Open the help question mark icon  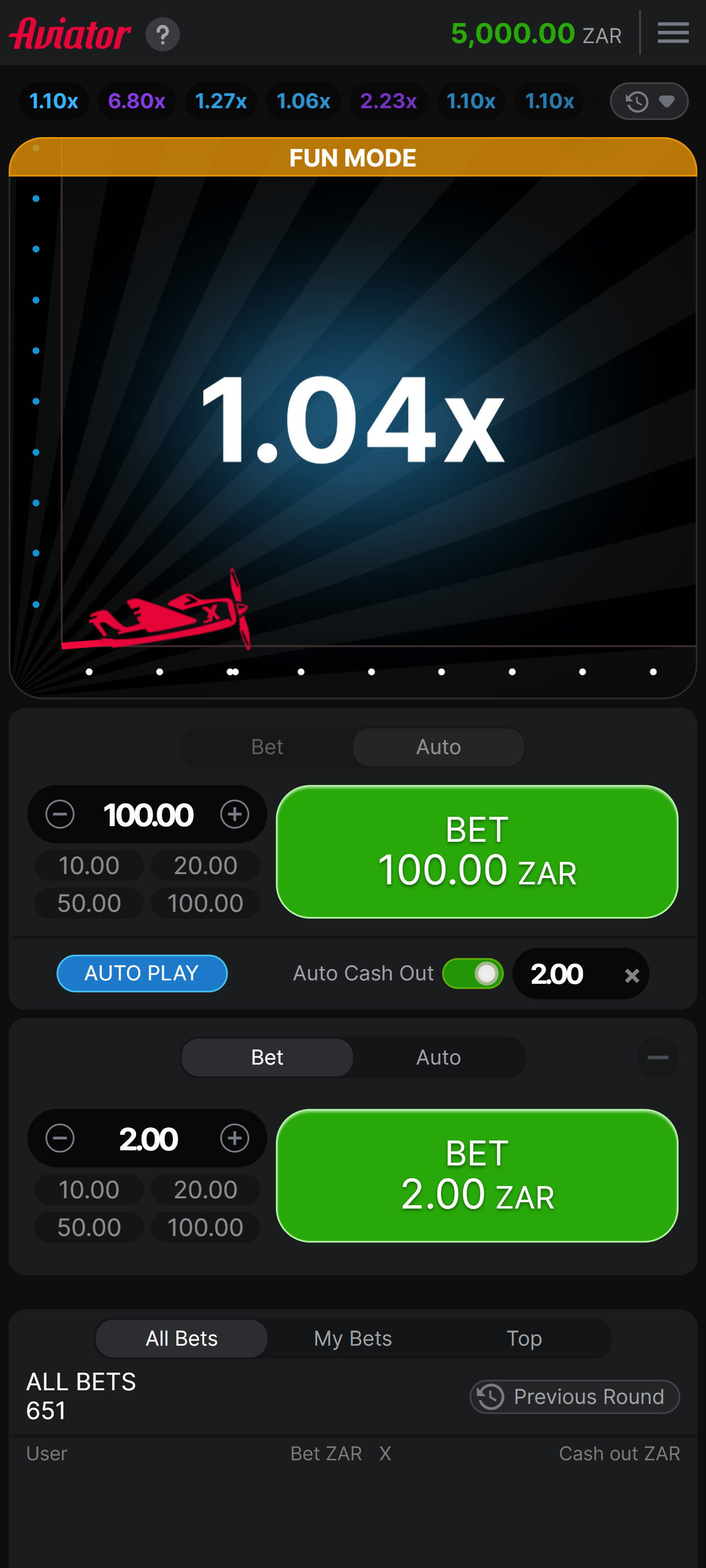pos(162,34)
